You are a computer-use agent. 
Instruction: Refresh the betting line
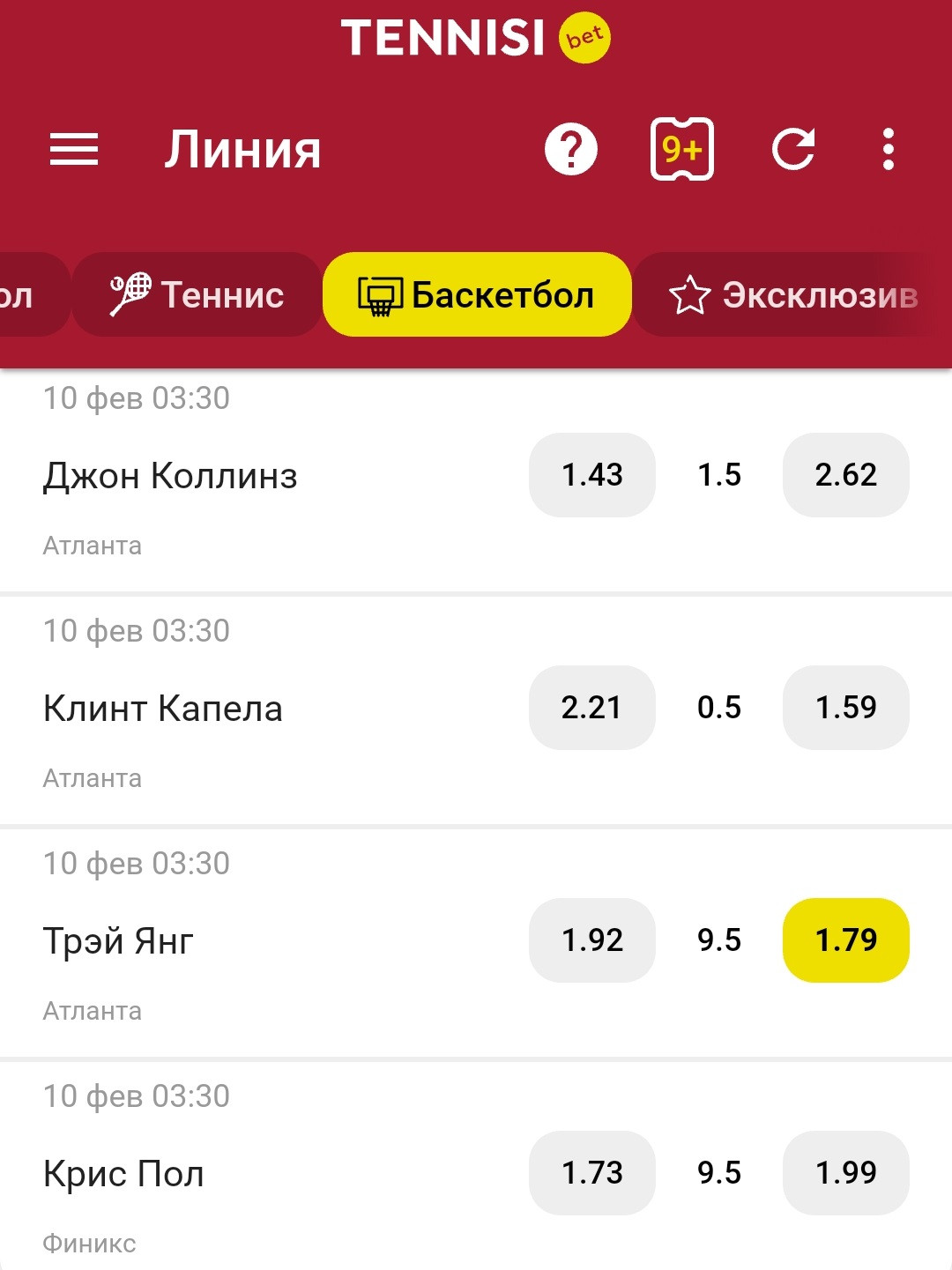pyautogui.click(x=793, y=149)
